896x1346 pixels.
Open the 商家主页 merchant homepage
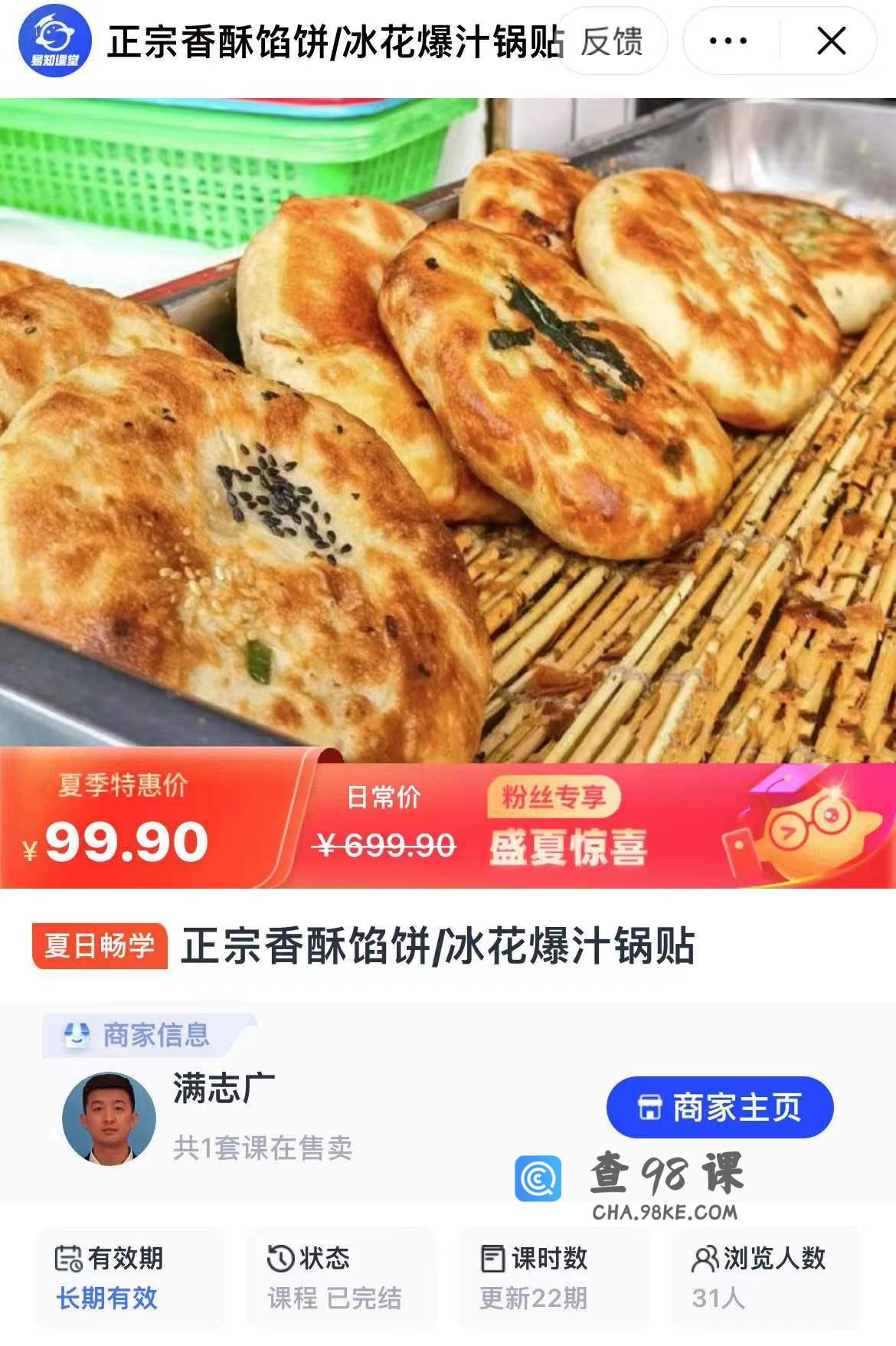click(x=719, y=1107)
